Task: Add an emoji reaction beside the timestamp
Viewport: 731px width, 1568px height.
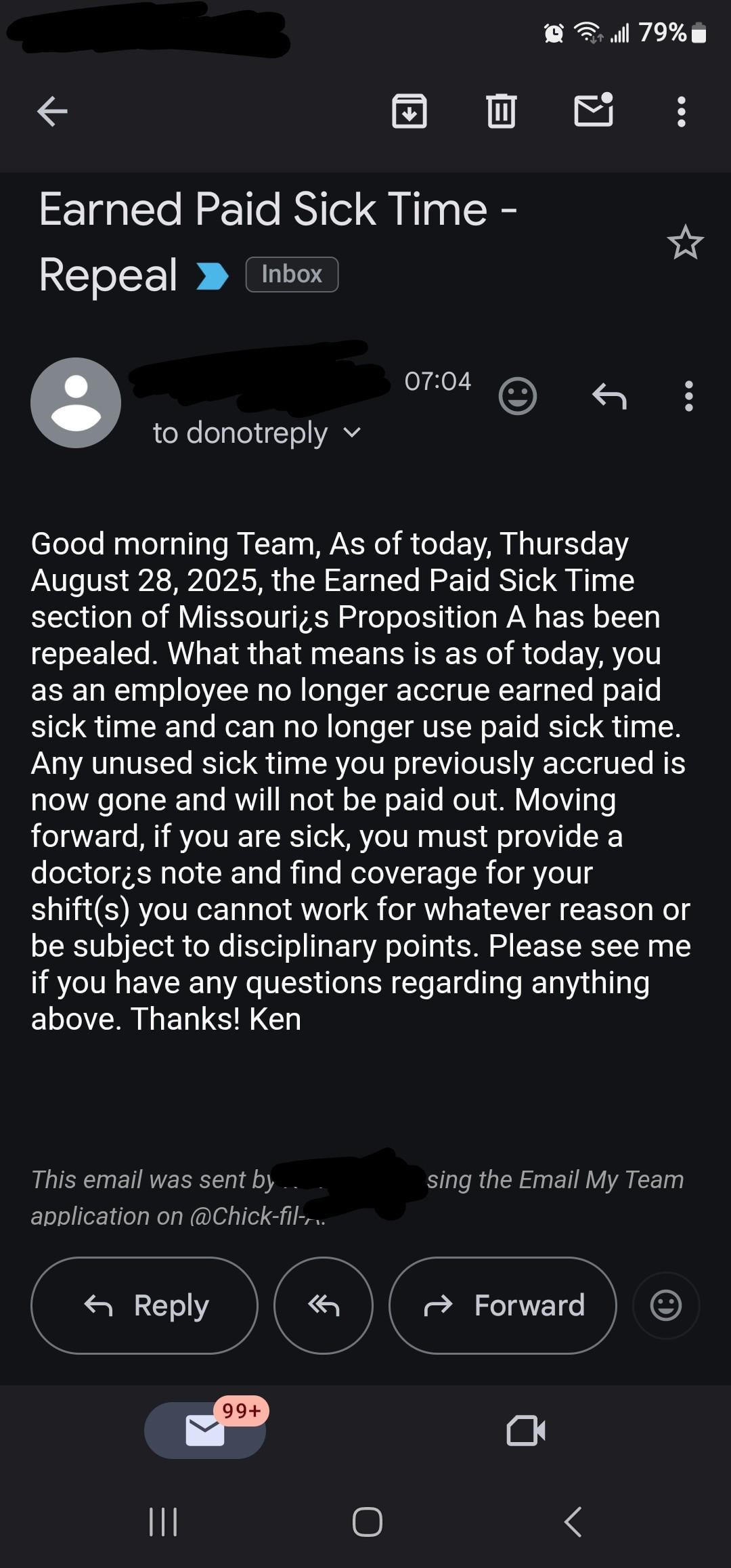Action: (518, 396)
